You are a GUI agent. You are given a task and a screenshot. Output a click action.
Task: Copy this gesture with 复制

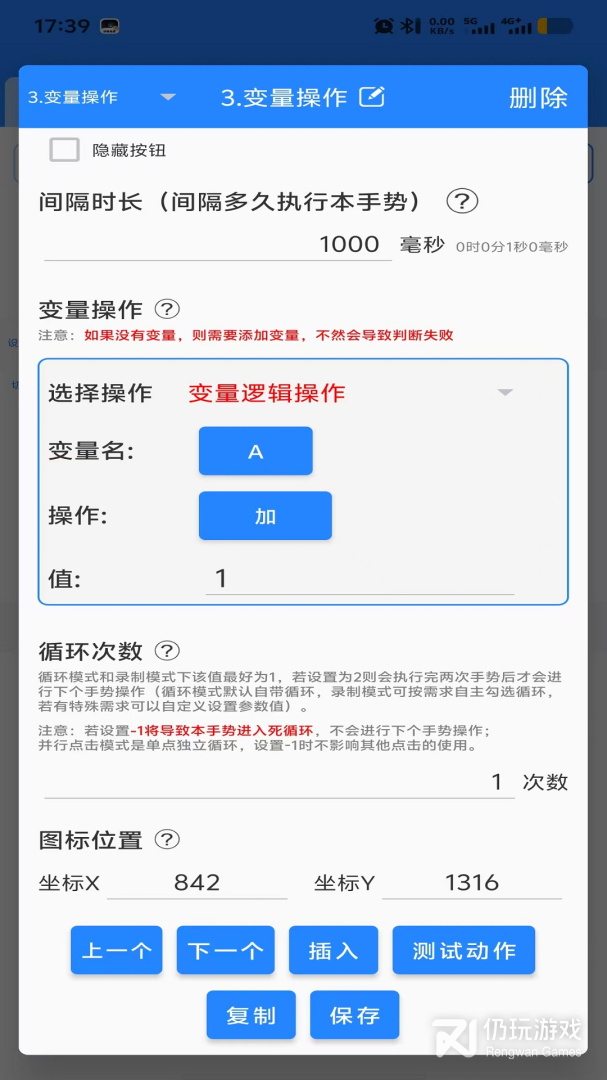pos(251,1015)
